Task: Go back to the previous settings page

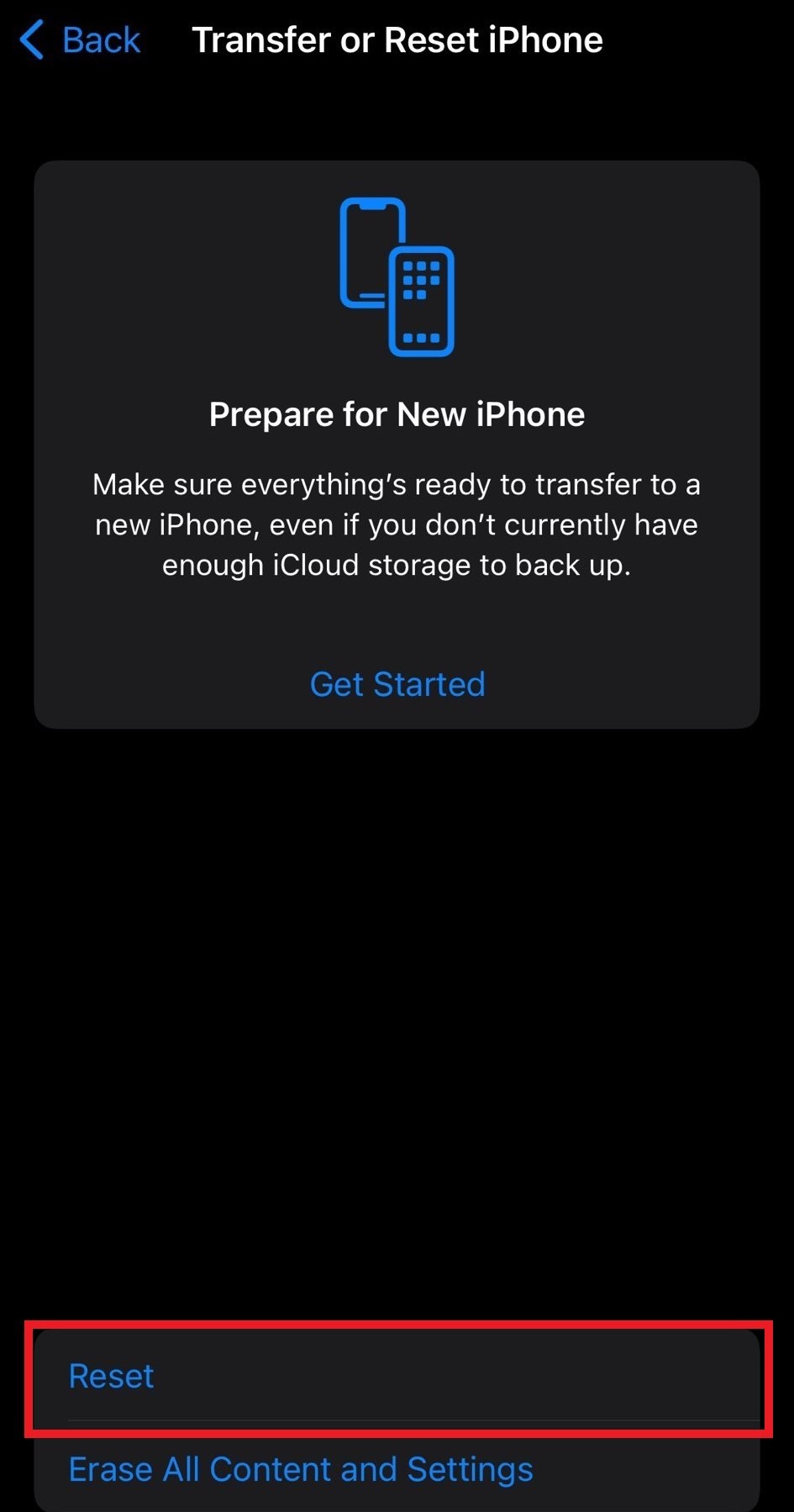Action: (81, 40)
